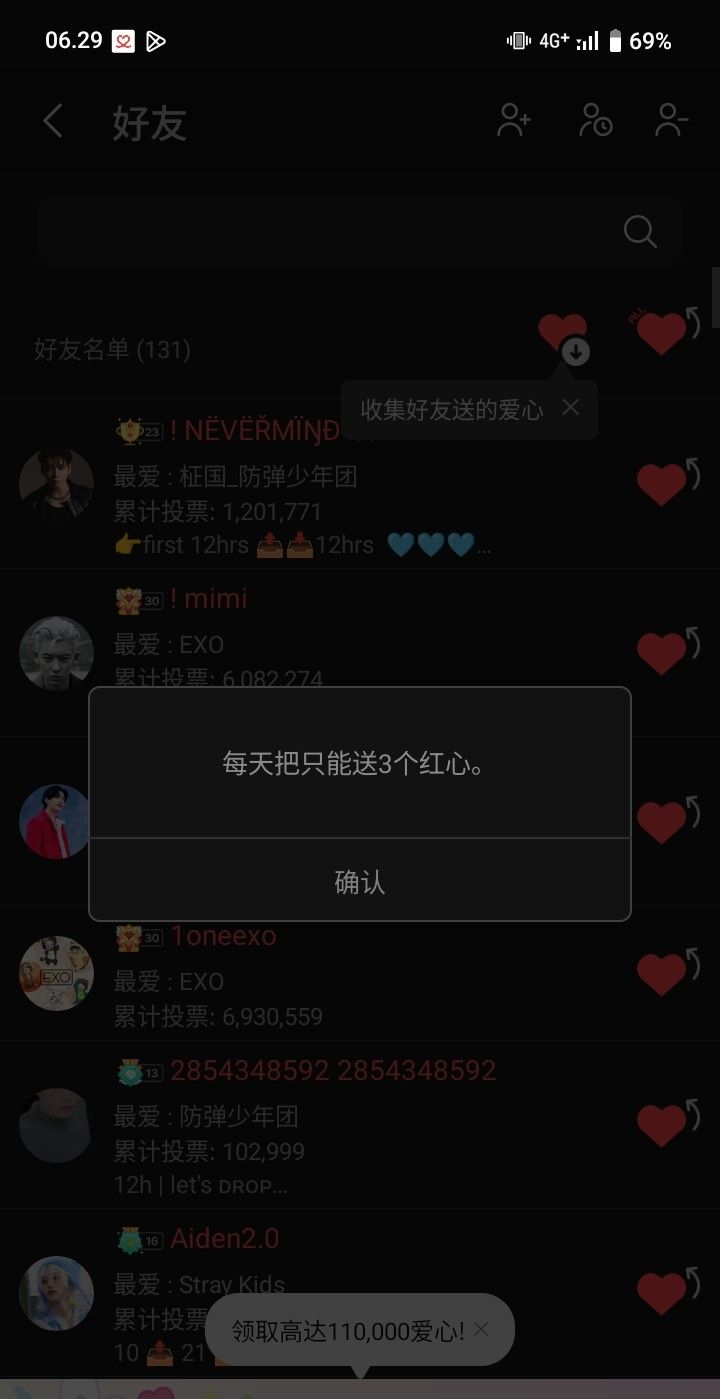Send a heart to 1oneexo
Screen dimensions: 720x1399
(664, 973)
